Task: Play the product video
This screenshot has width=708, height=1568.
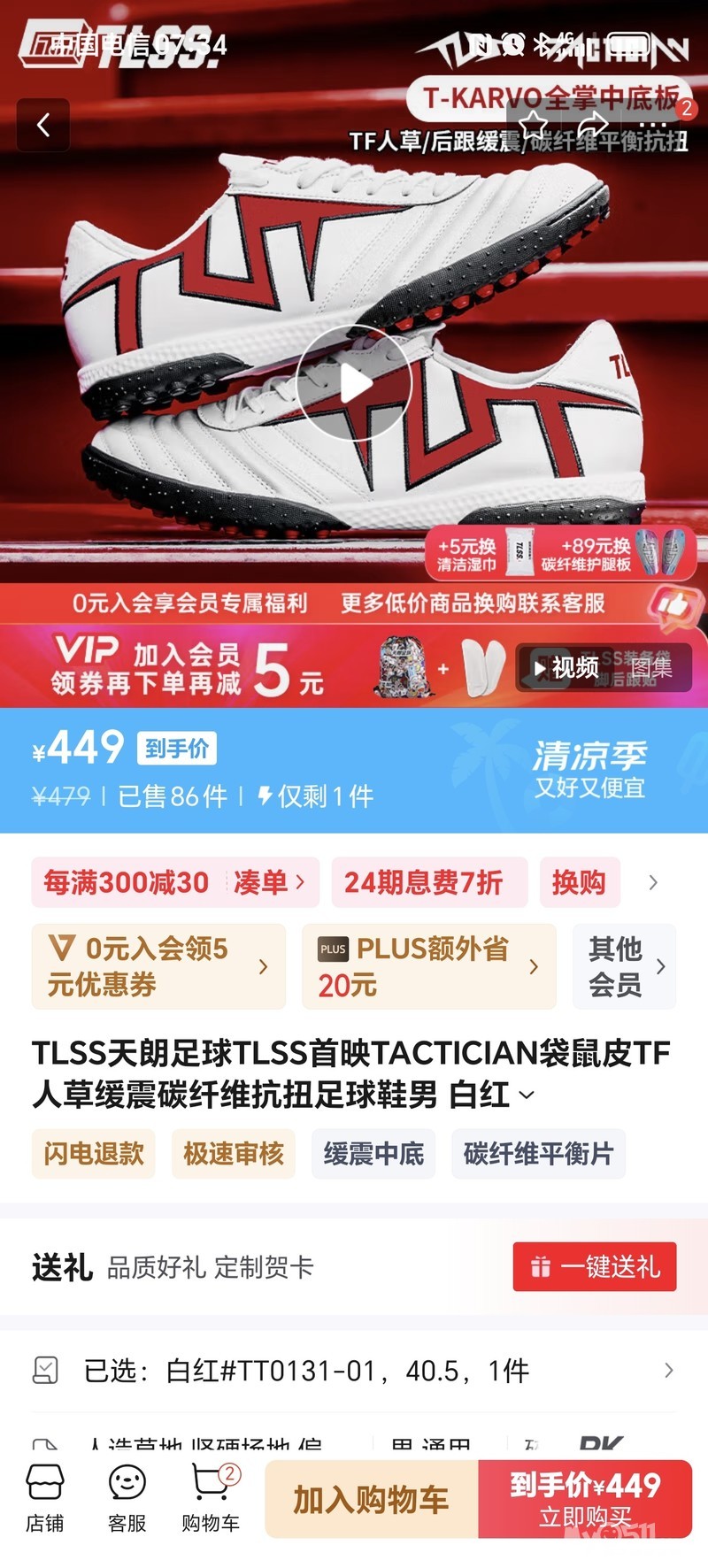Action: 354,383
